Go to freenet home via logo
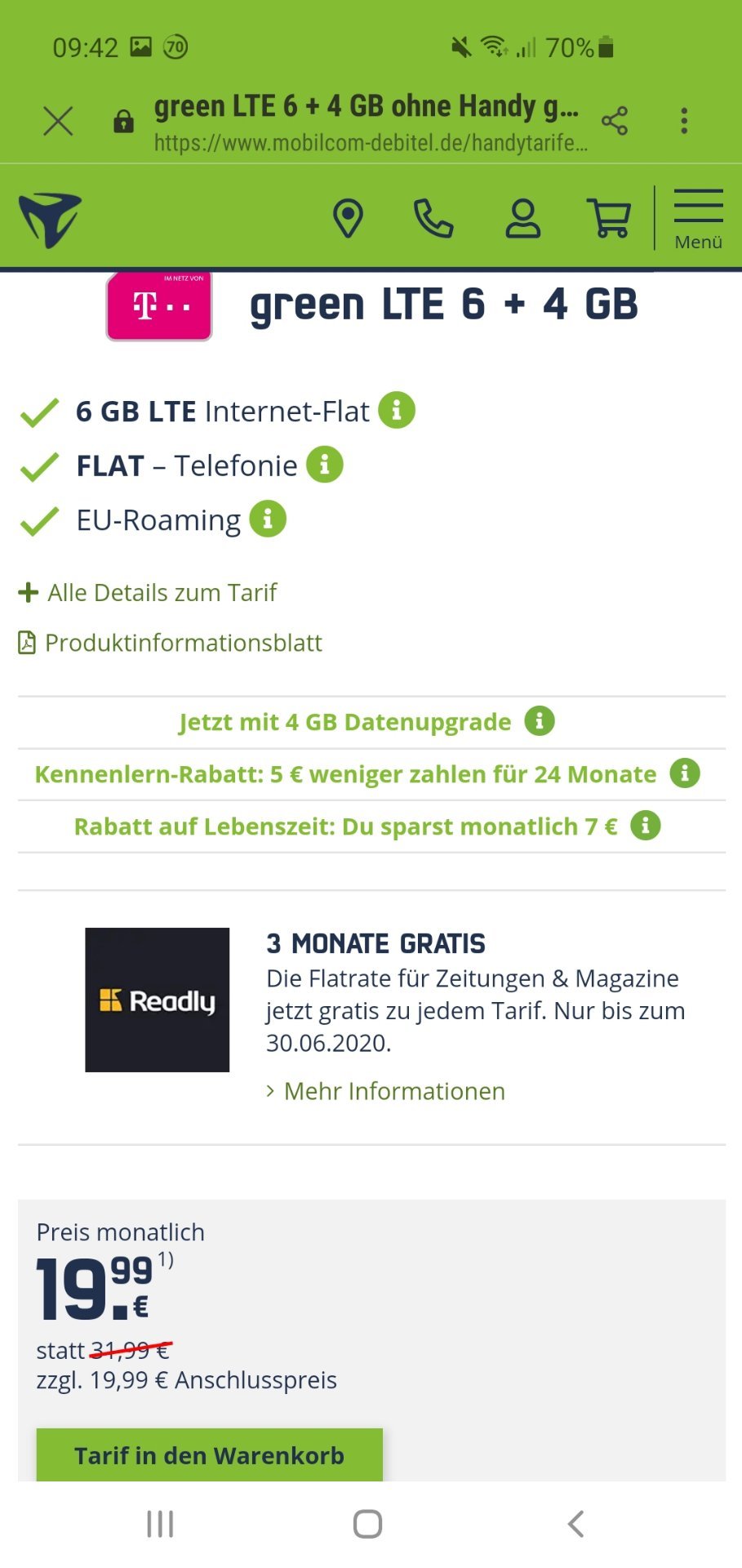 pyautogui.click(x=50, y=219)
